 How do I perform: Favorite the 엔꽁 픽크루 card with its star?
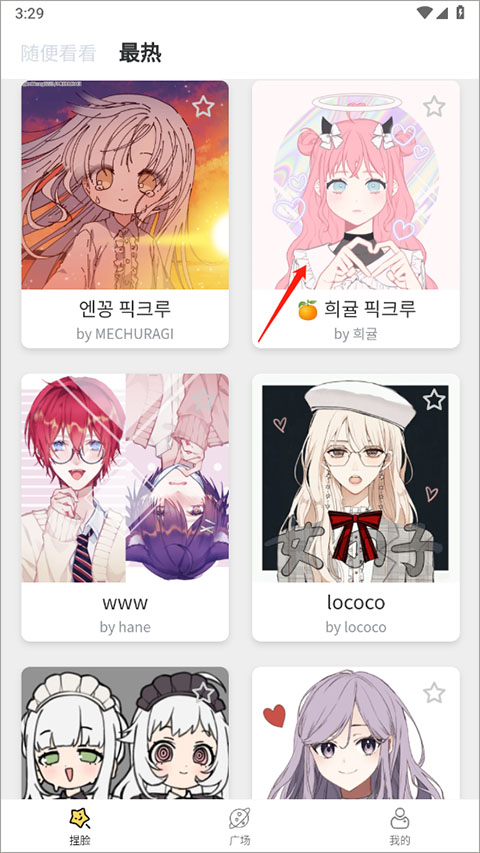(203, 106)
